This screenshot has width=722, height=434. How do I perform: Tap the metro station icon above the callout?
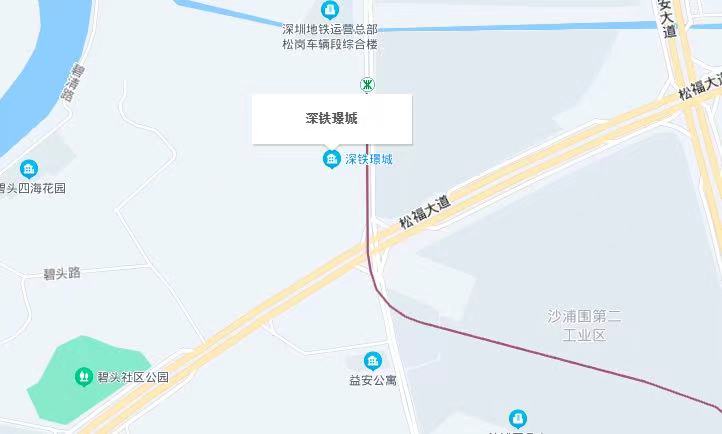tap(368, 84)
